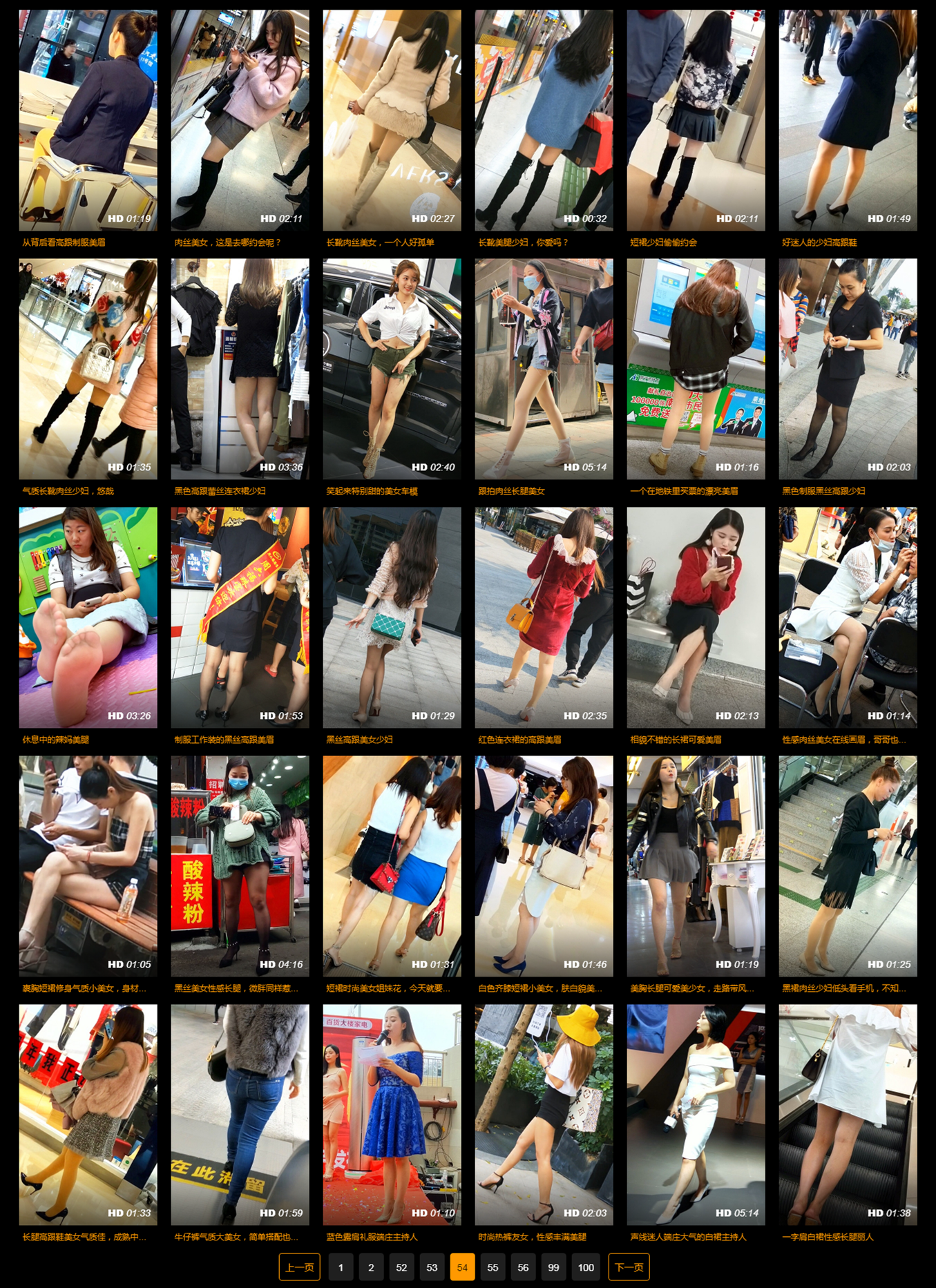The width and height of the screenshot is (936, 1288).
Task: Select page 56
Action: point(523,1267)
